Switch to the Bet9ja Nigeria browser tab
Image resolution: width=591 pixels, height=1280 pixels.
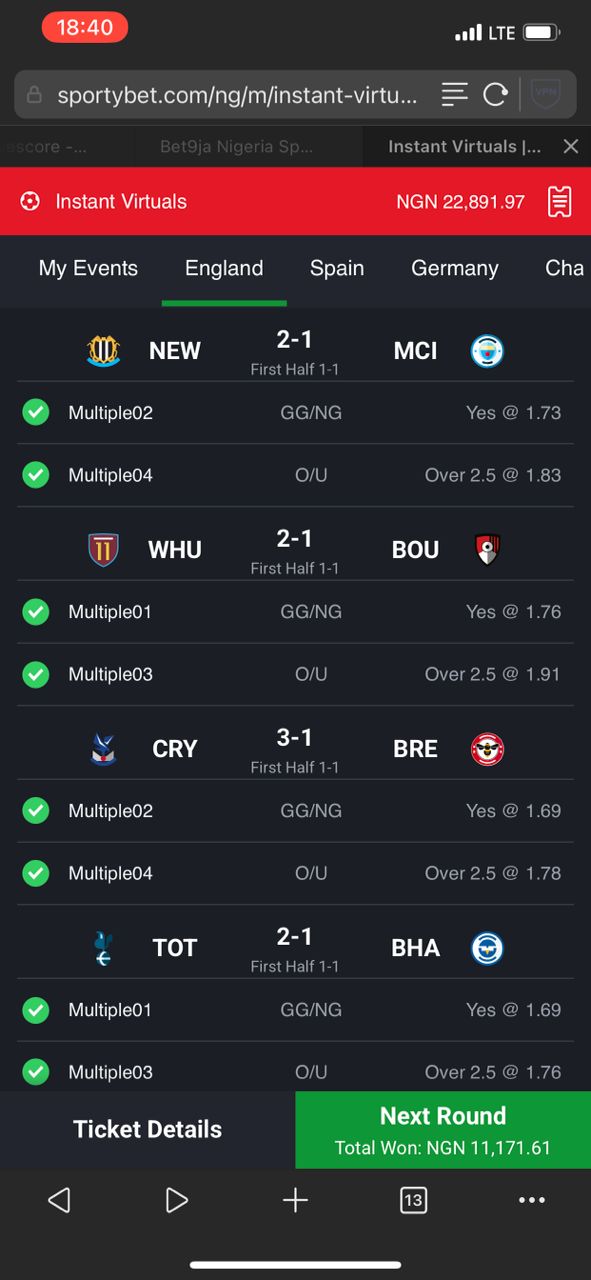click(x=236, y=147)
